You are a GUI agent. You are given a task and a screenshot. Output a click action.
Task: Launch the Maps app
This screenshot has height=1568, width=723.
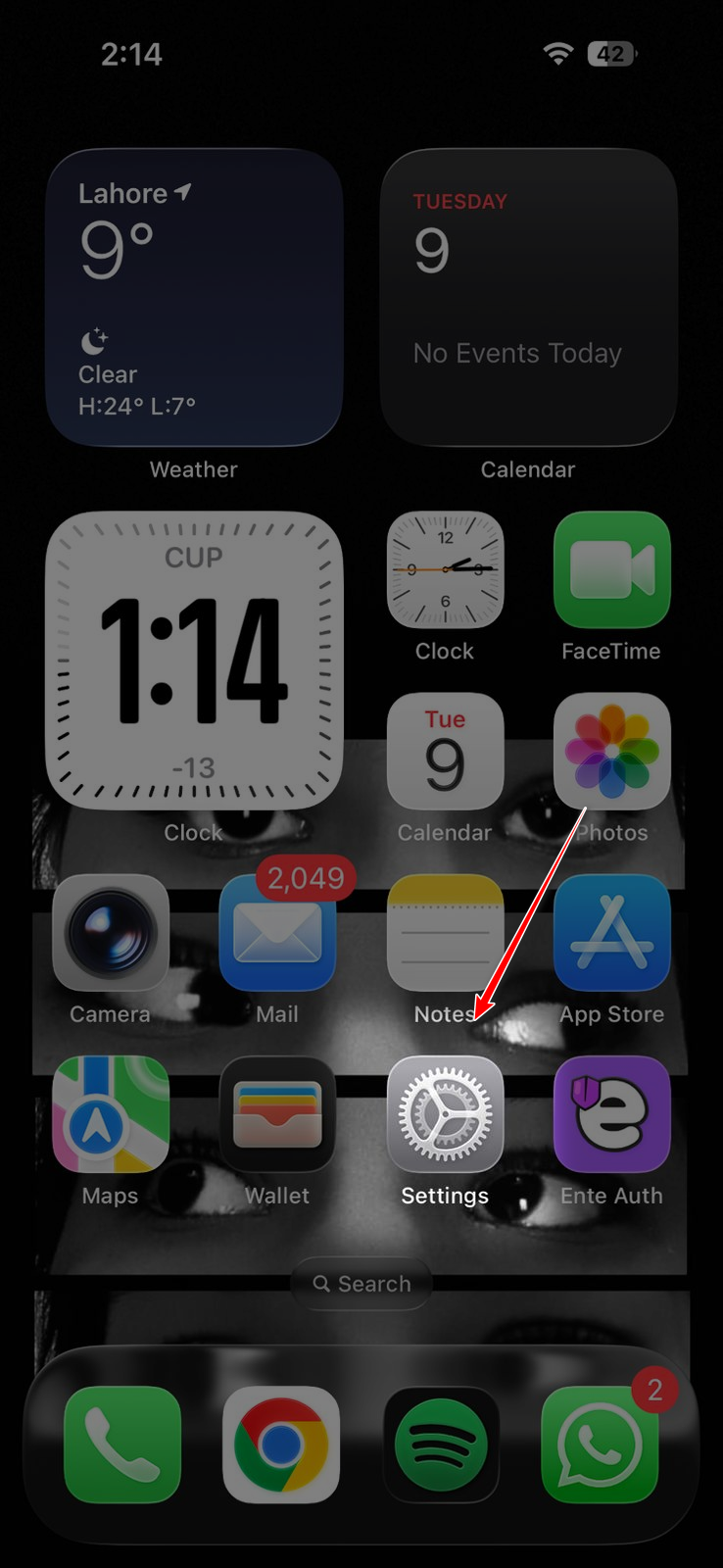[x=111, y=1114]
